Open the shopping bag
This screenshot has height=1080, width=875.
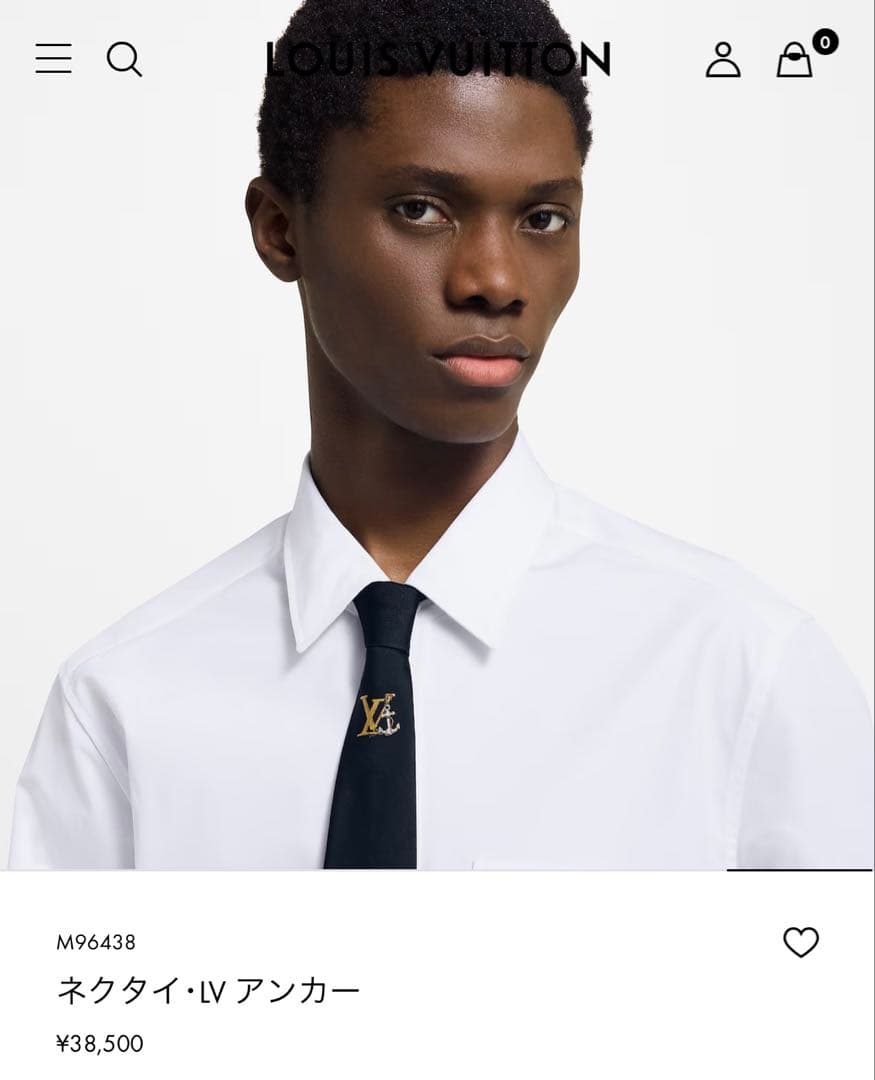pos(795,60)
